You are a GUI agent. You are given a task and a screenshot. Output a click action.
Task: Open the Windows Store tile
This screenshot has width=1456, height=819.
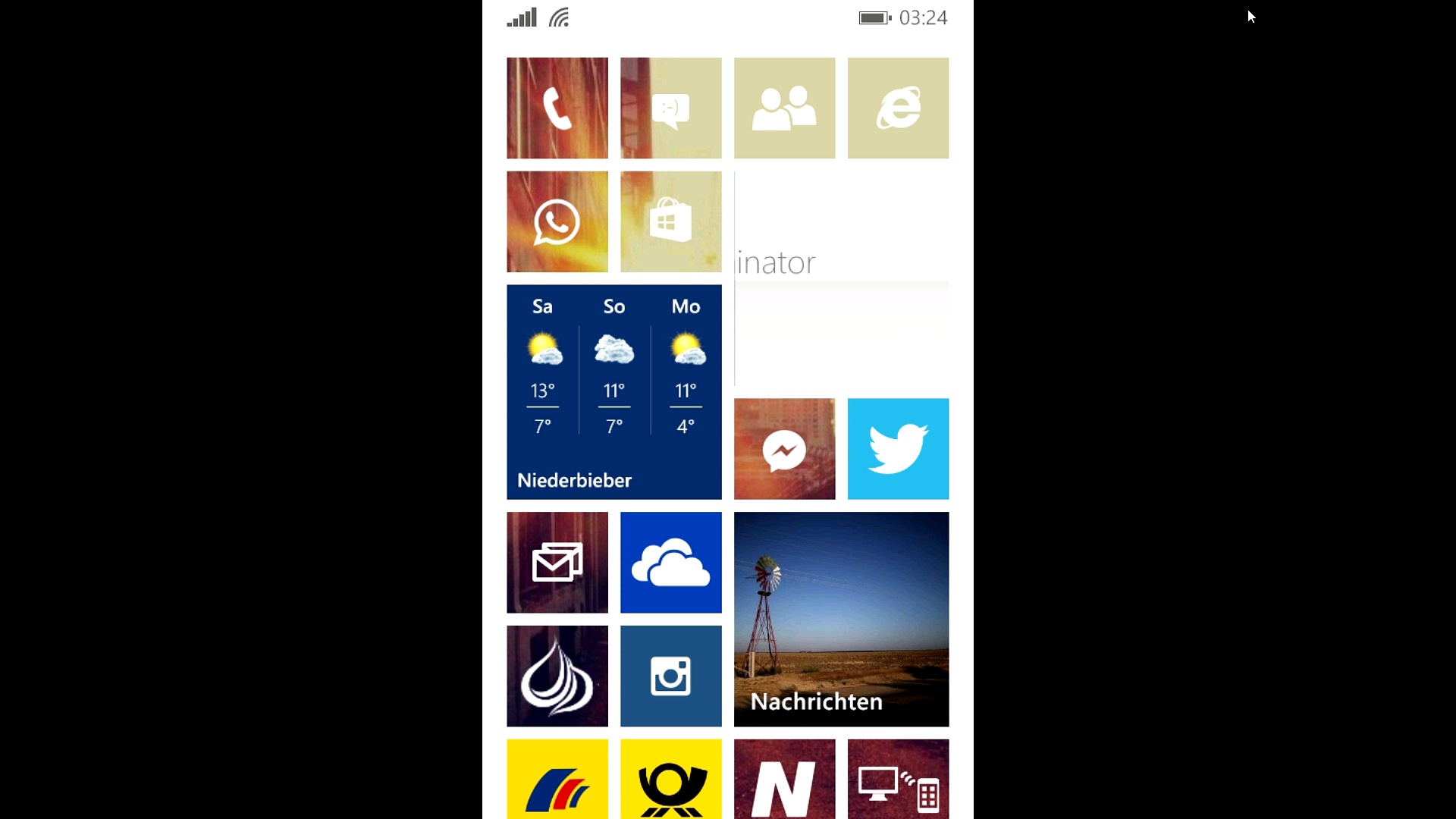[670, 221]
